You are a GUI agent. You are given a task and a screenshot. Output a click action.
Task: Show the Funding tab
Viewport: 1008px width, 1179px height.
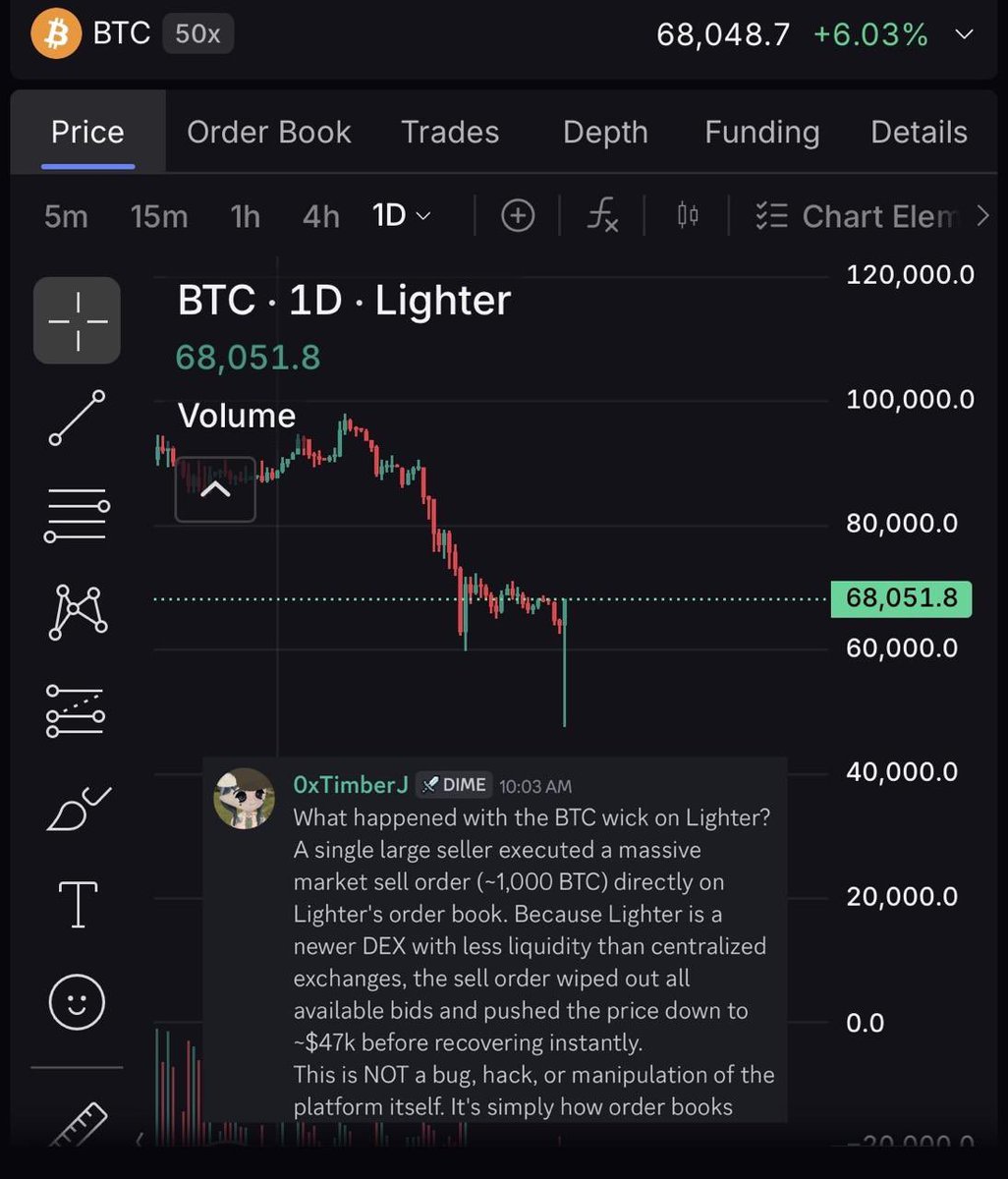point(761,133)
